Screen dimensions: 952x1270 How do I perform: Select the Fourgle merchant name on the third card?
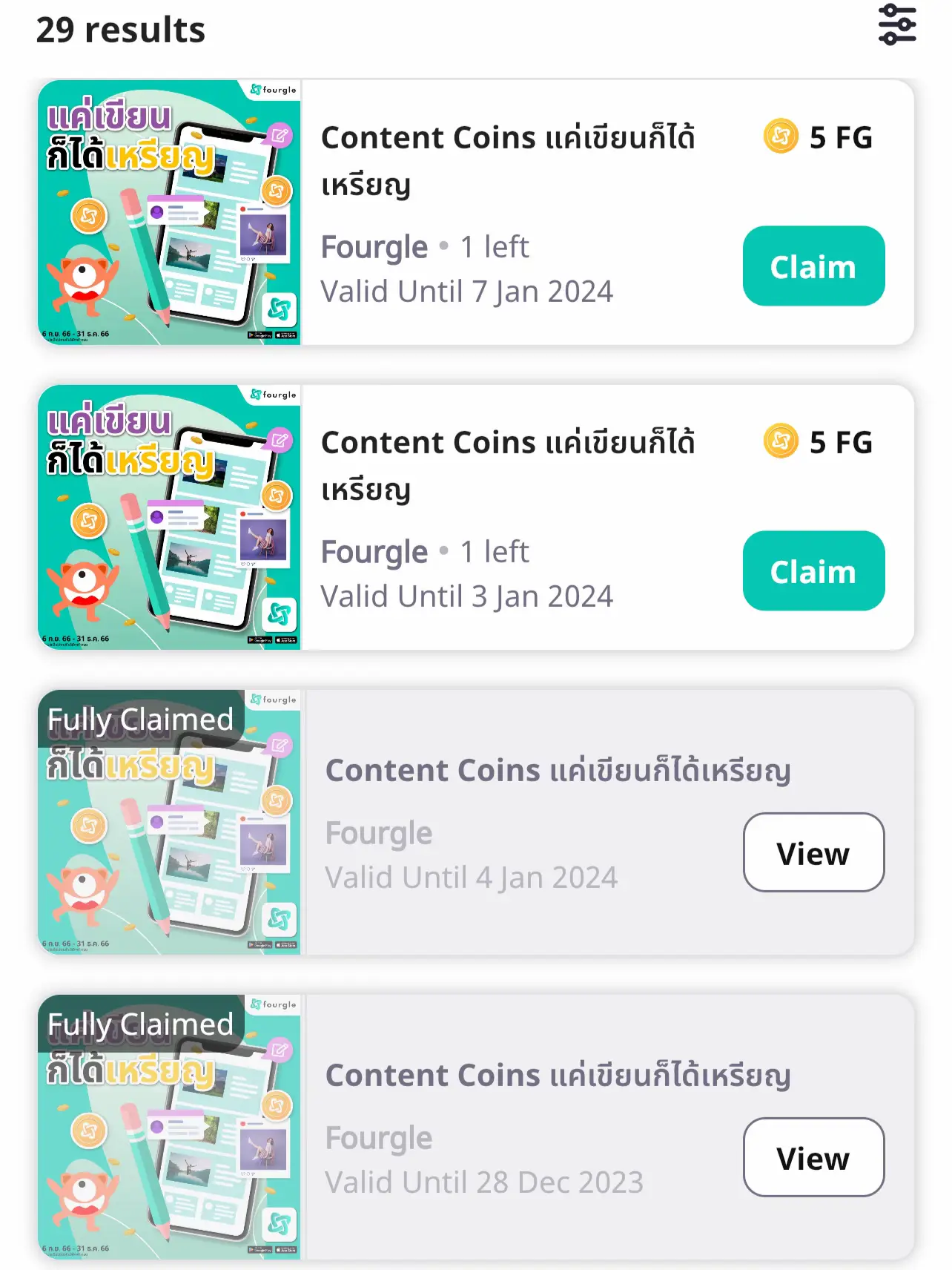(377, 832)
